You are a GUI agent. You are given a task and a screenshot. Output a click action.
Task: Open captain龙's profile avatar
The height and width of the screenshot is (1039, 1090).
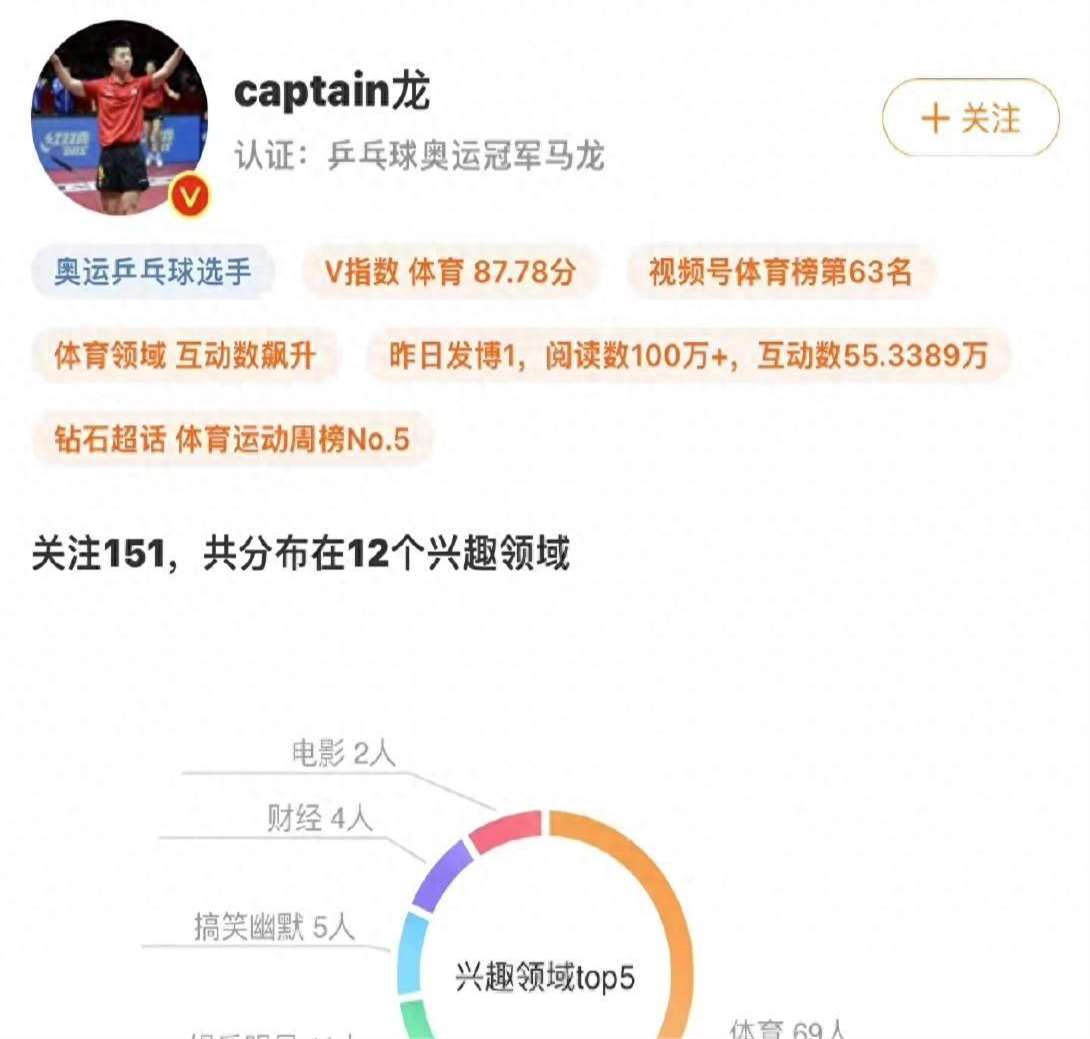click(x=120, y=117)
